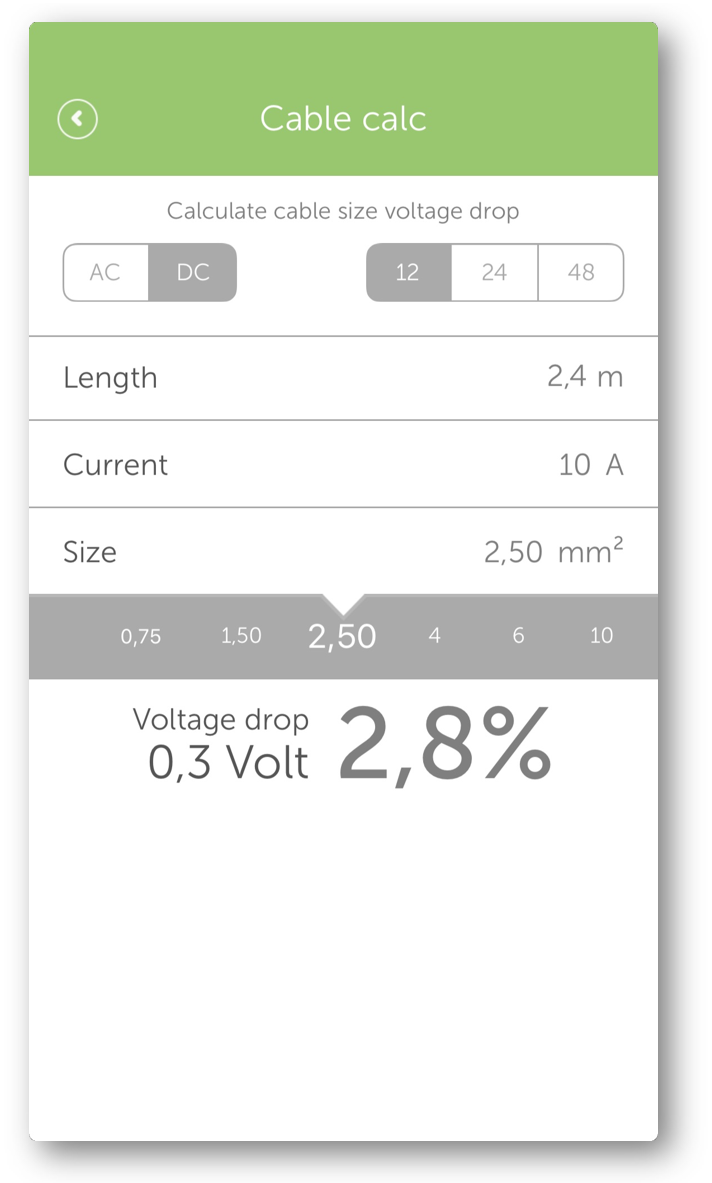Open the Size row
Viewport: 712px width, 1183px height.
pyautogui.click(x=343, y=552)
